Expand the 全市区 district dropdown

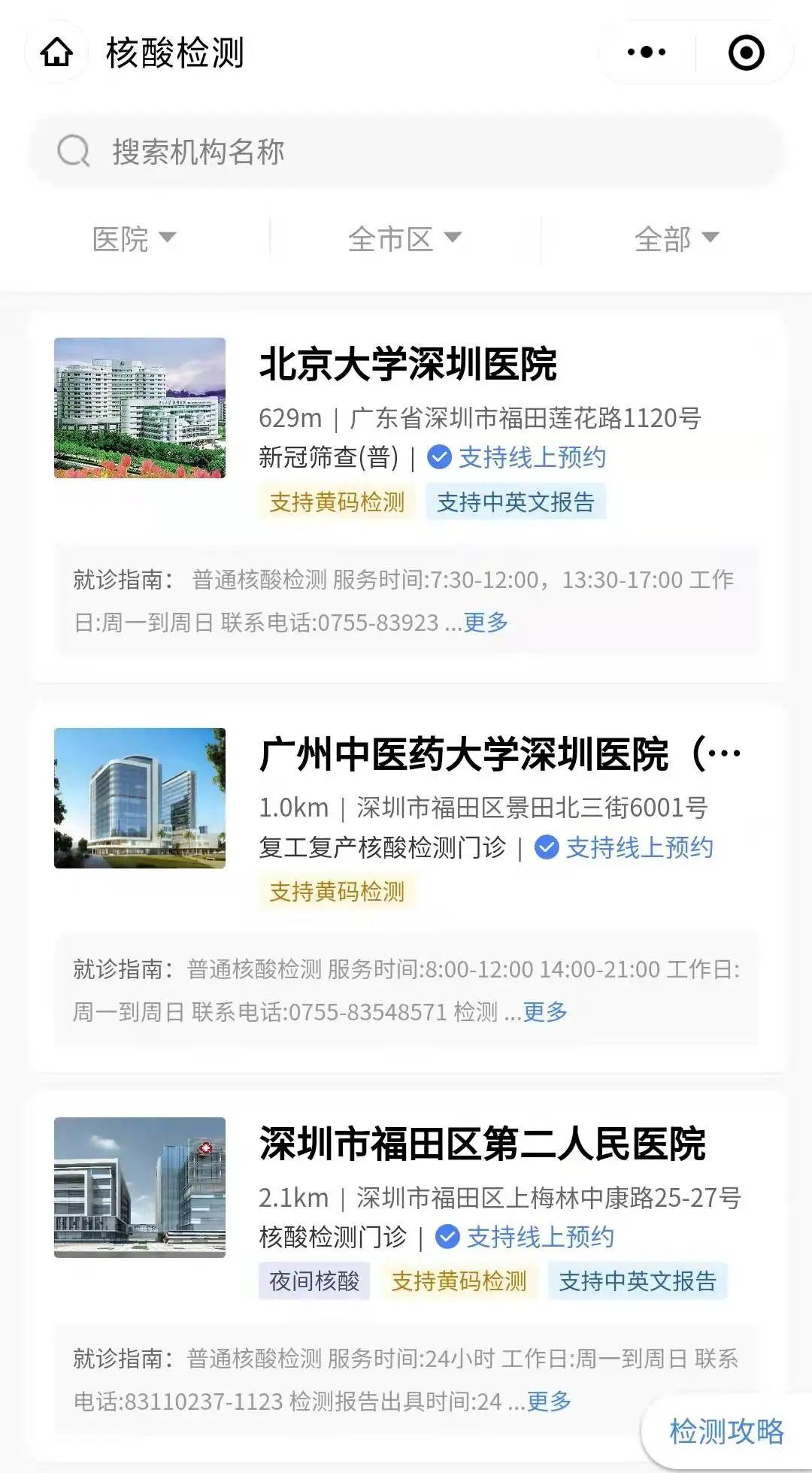(x=404, y=239)
